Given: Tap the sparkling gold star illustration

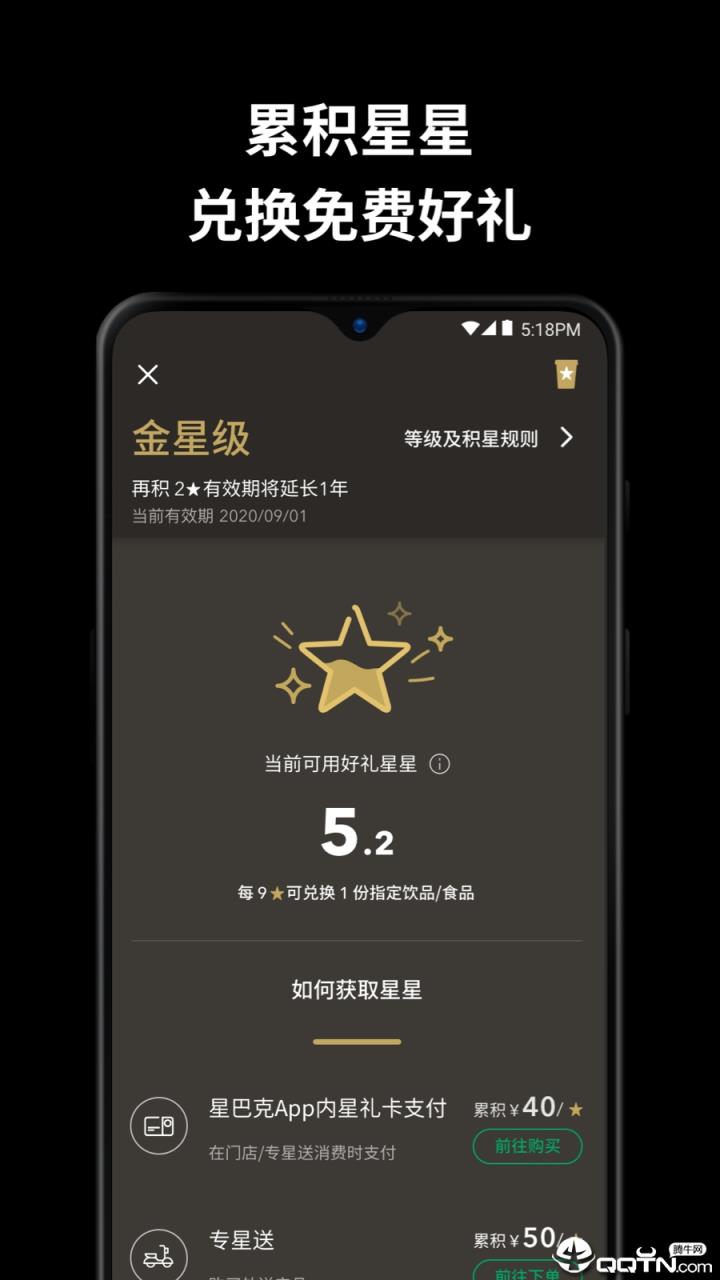Looking at the screenshot, I should click(355, 660).
